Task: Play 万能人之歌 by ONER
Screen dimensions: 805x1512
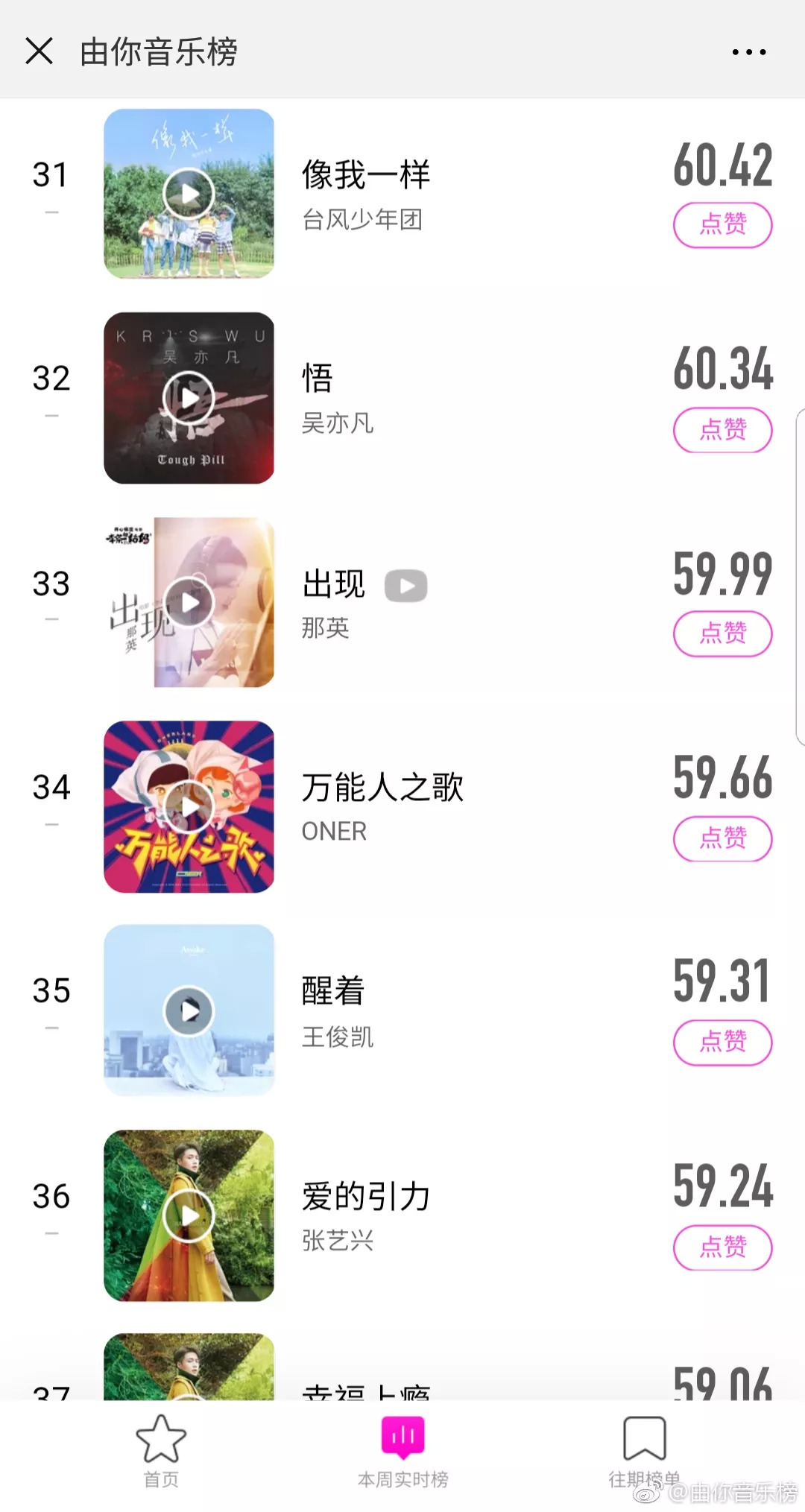Action: [189, 806]
